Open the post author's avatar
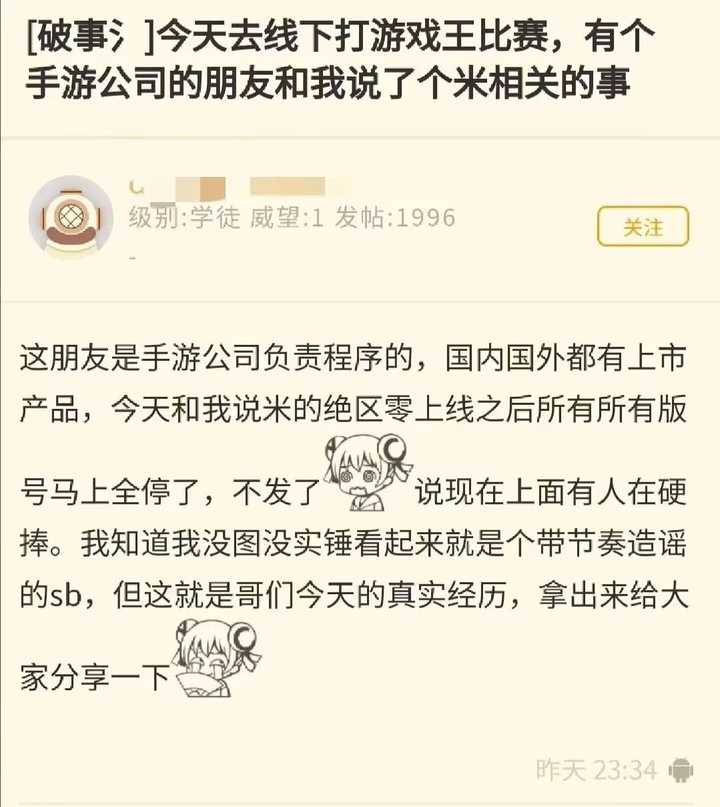 coord(70,217)
